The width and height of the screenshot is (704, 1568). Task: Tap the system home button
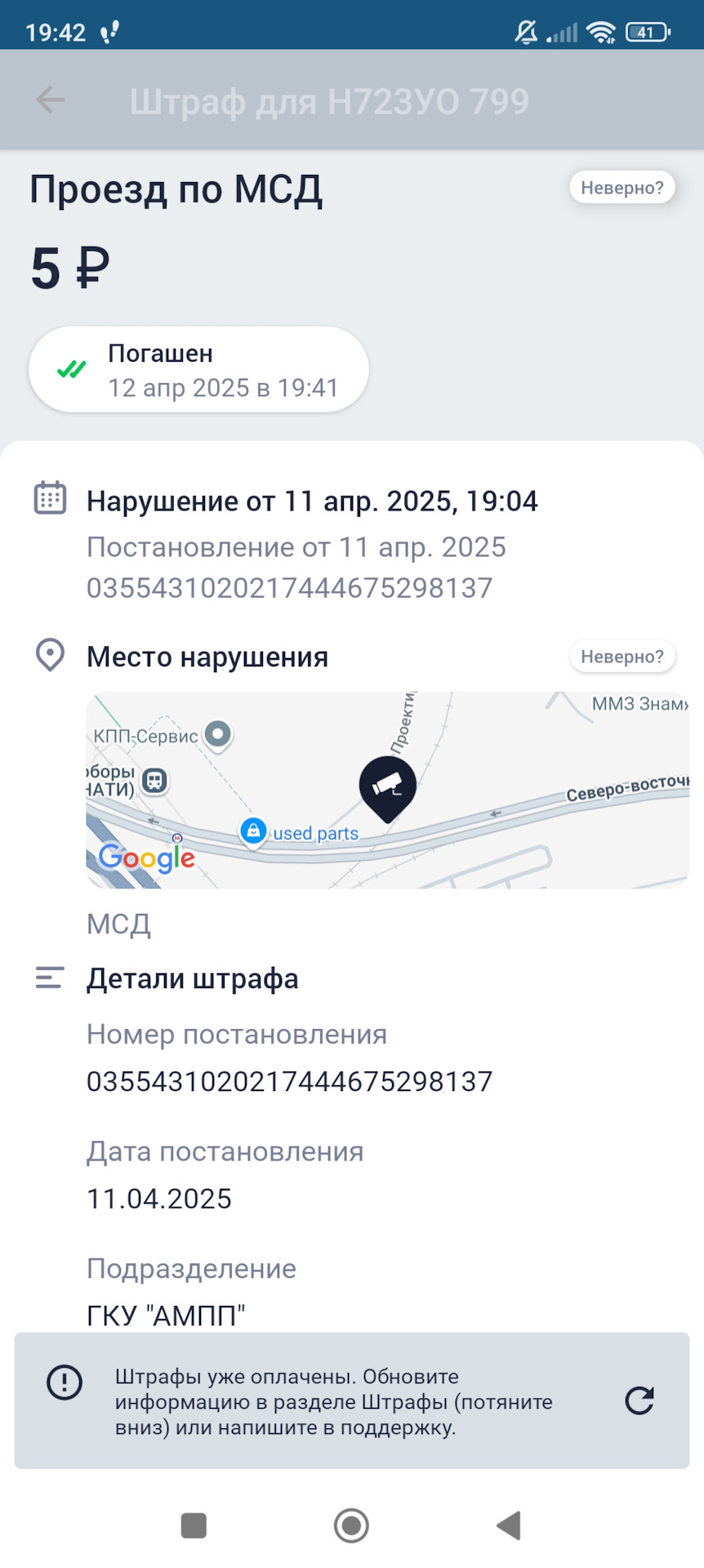point(351,1525)
